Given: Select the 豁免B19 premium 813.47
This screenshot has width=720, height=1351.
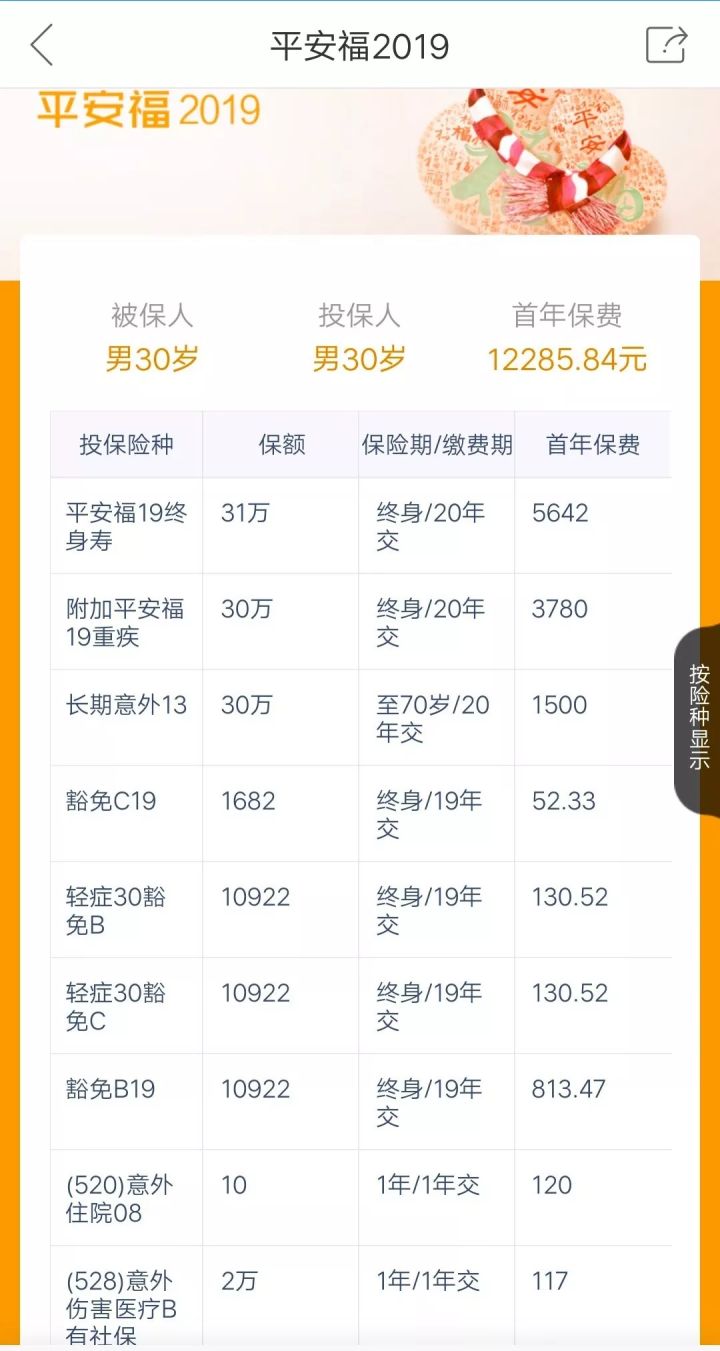Looking at the screenshot, I should tap(566, 1088).
